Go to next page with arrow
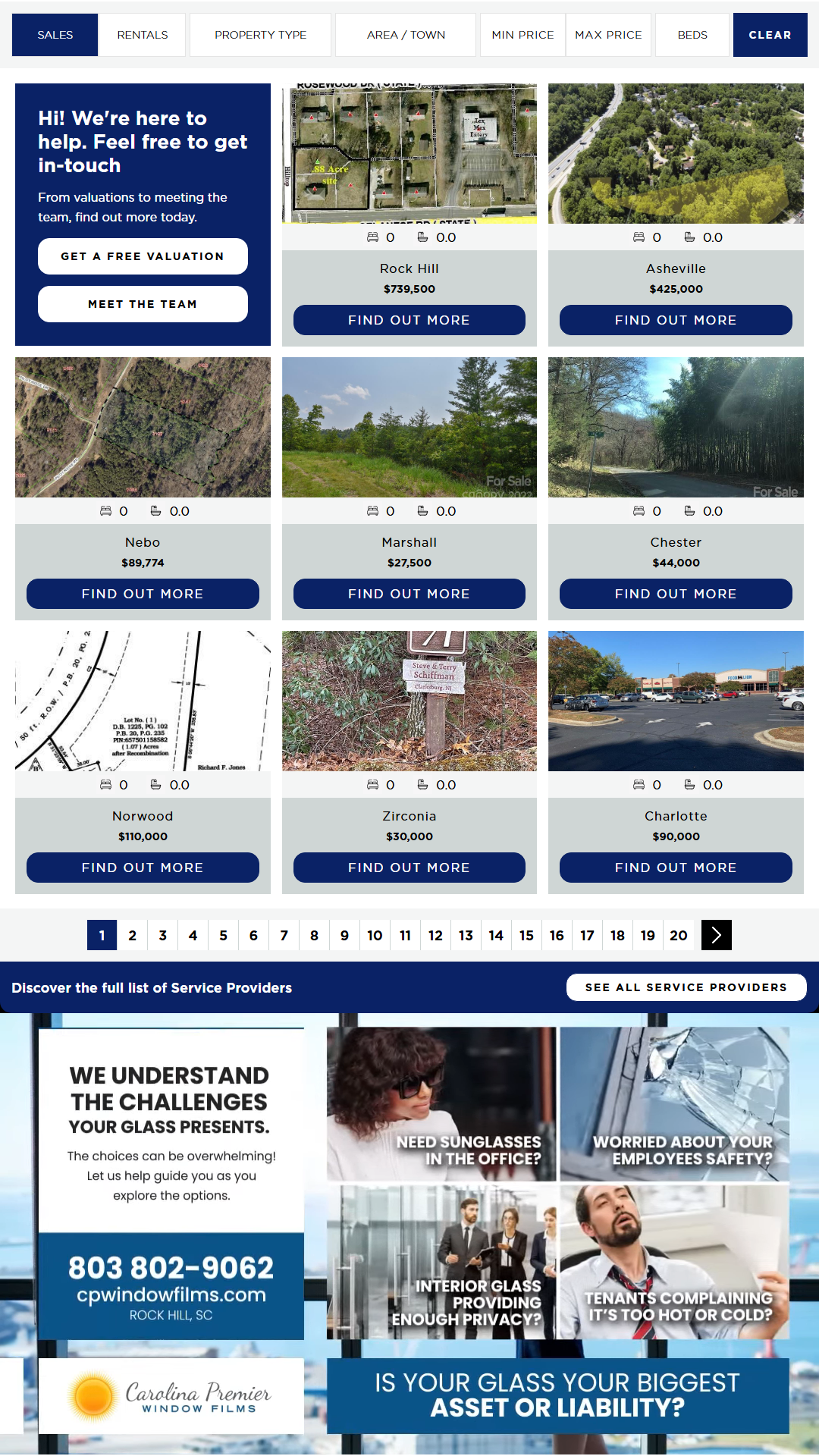819x1456 pixels. (x=717, y=935)
